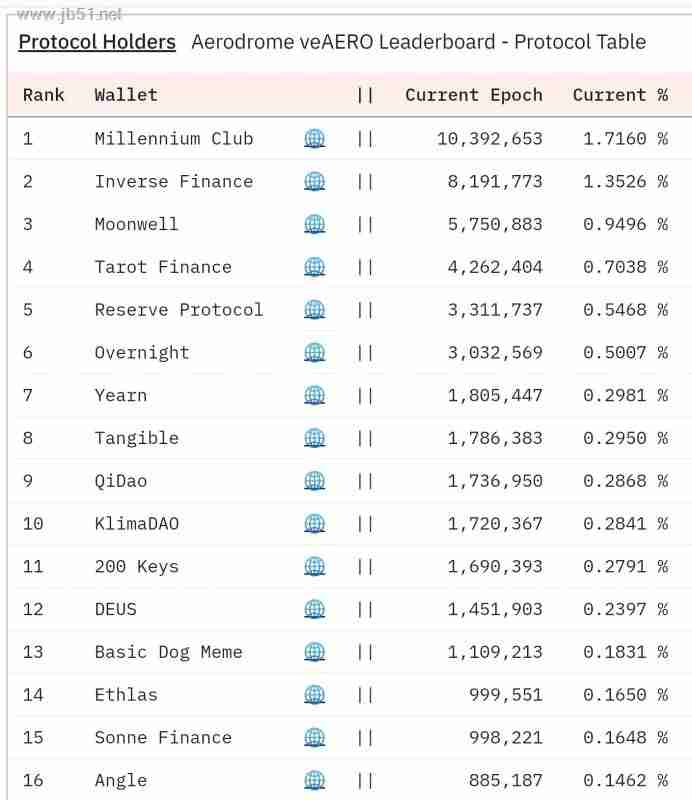Tap the globe icon for 200 Keys
The image size is (692, 800).
[314, 567]
